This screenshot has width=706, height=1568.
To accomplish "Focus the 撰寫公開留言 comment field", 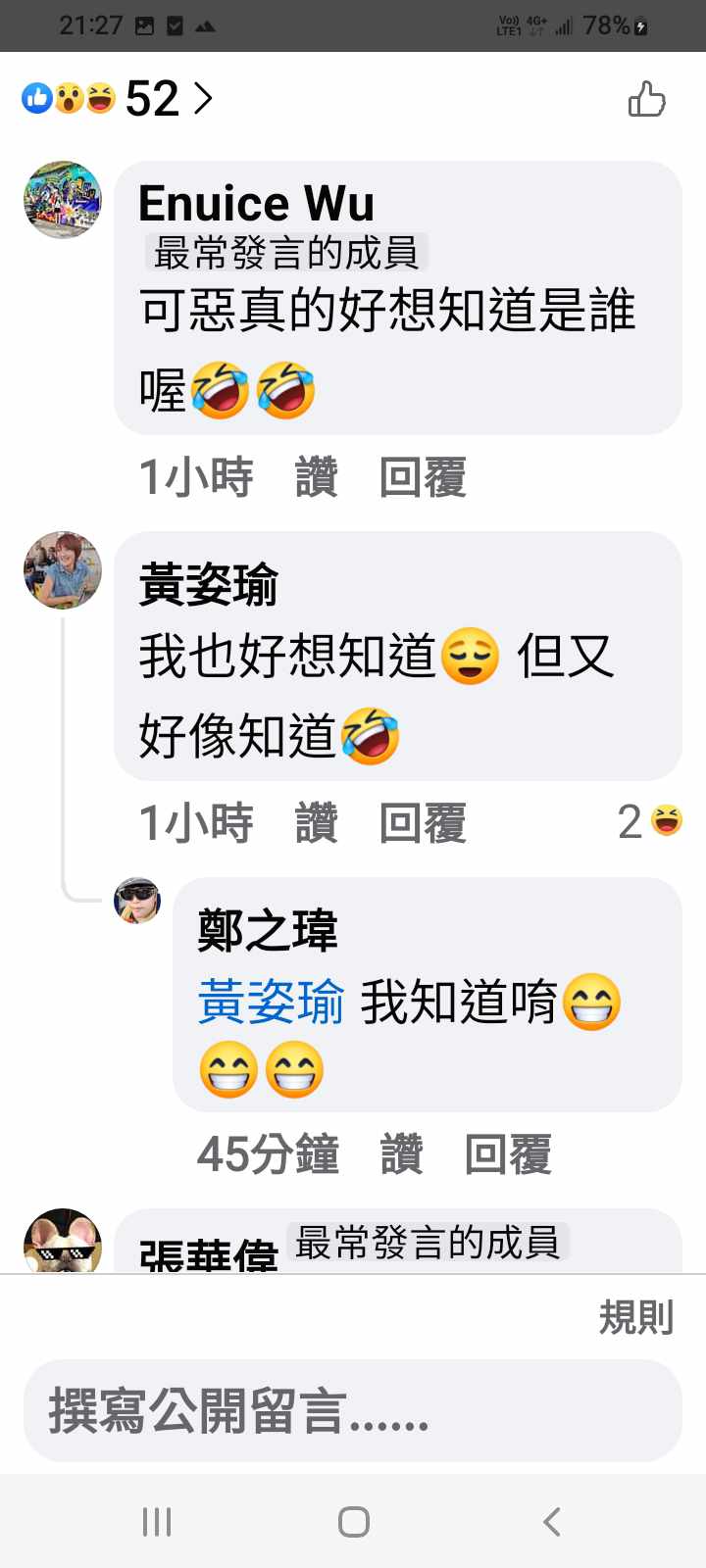I will point(353,1411).
